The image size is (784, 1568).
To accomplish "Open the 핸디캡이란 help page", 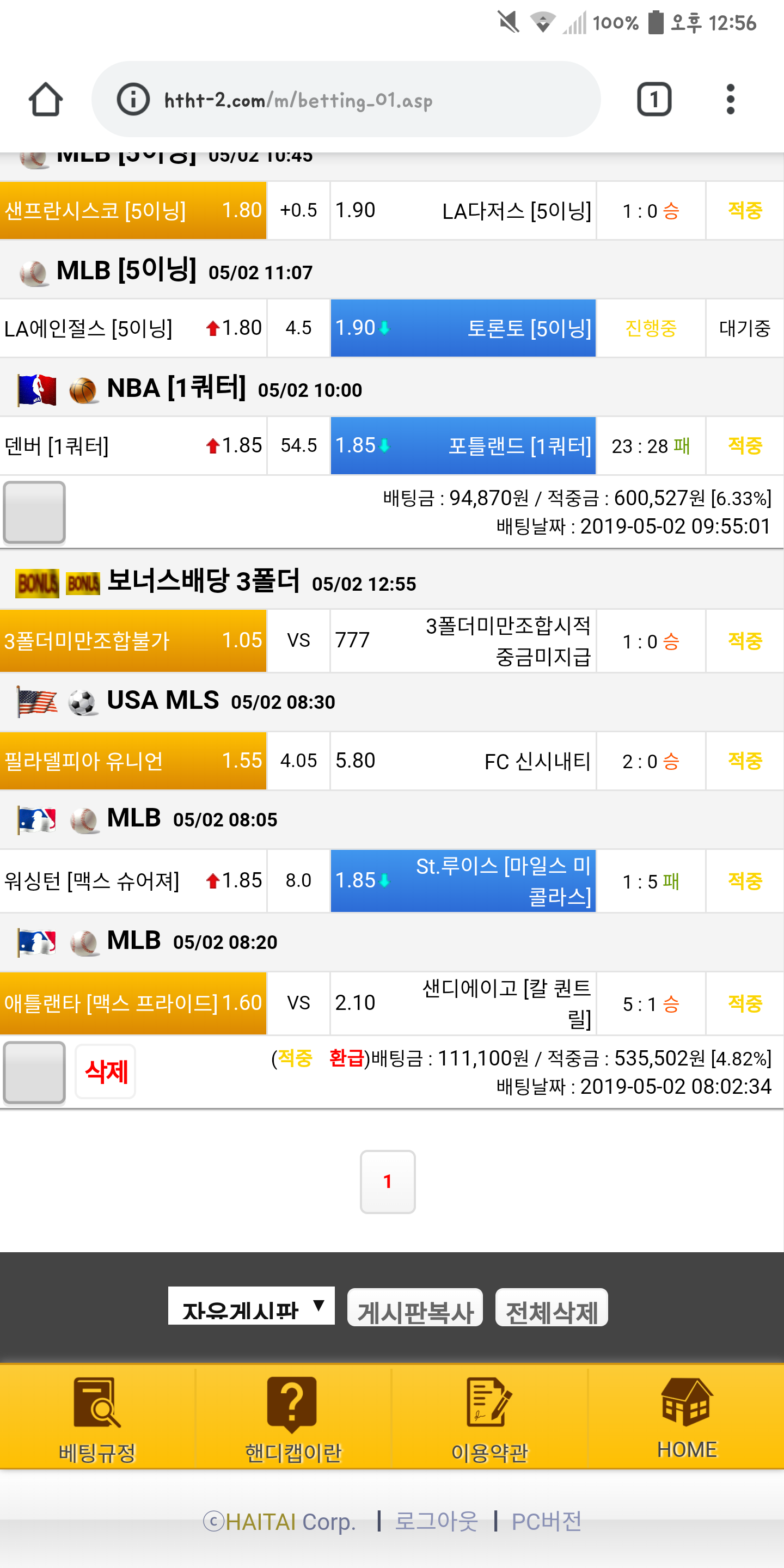I will click(x=293, y=1418).
